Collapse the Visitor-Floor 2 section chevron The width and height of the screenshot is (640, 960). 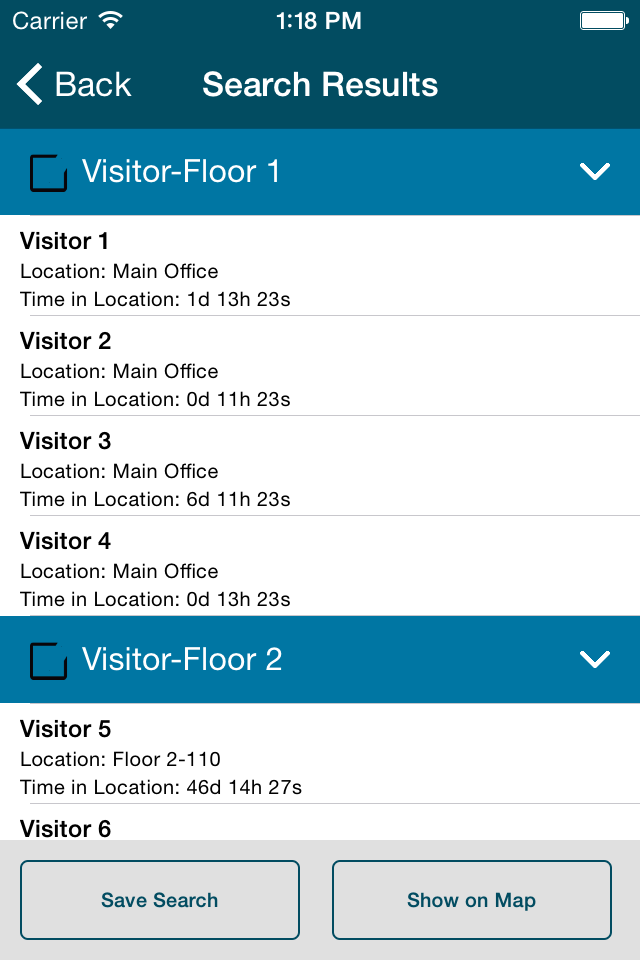tap(595, 659)
